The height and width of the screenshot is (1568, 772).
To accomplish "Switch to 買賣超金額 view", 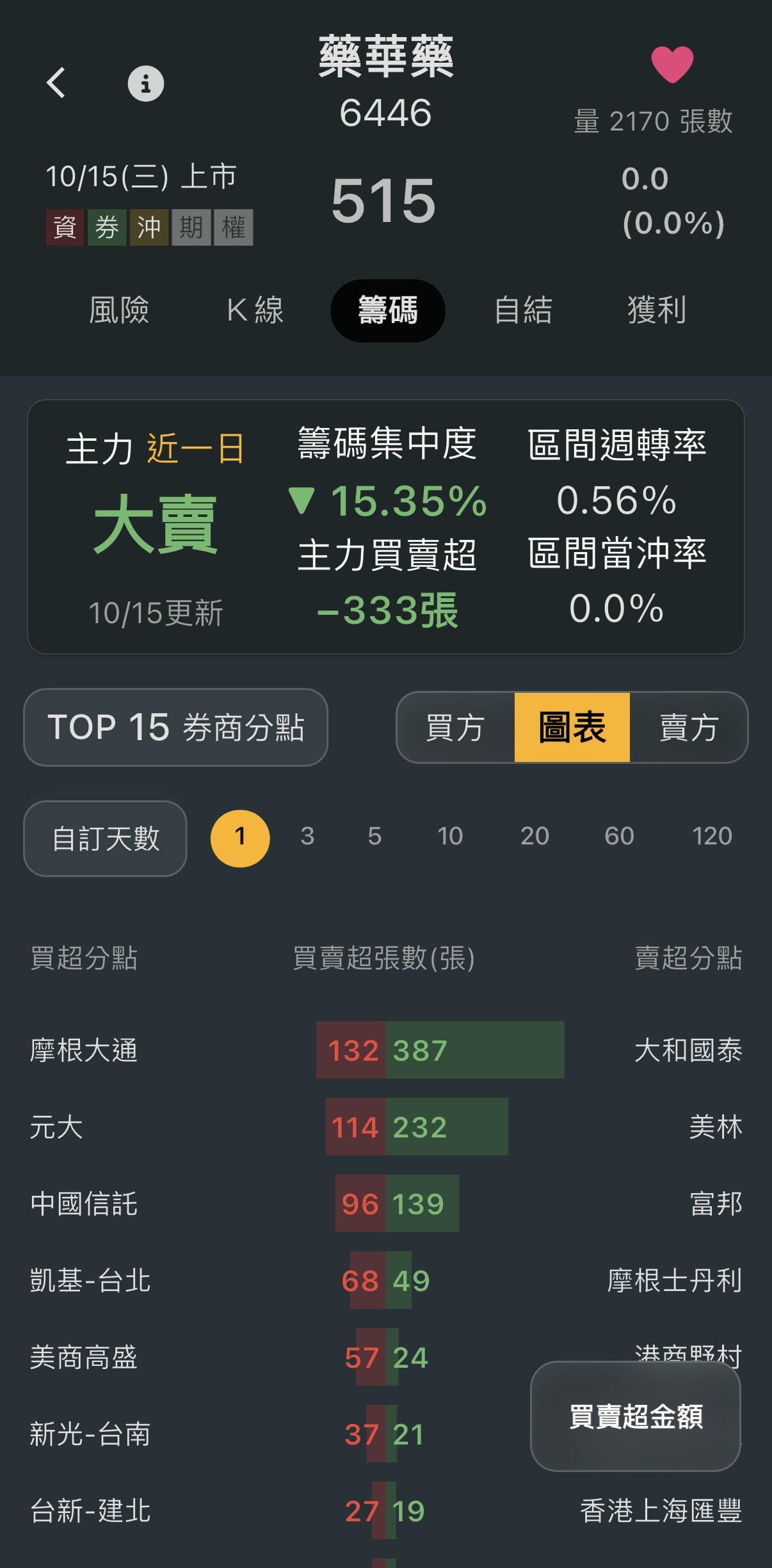I will [x=636, y=1416].
